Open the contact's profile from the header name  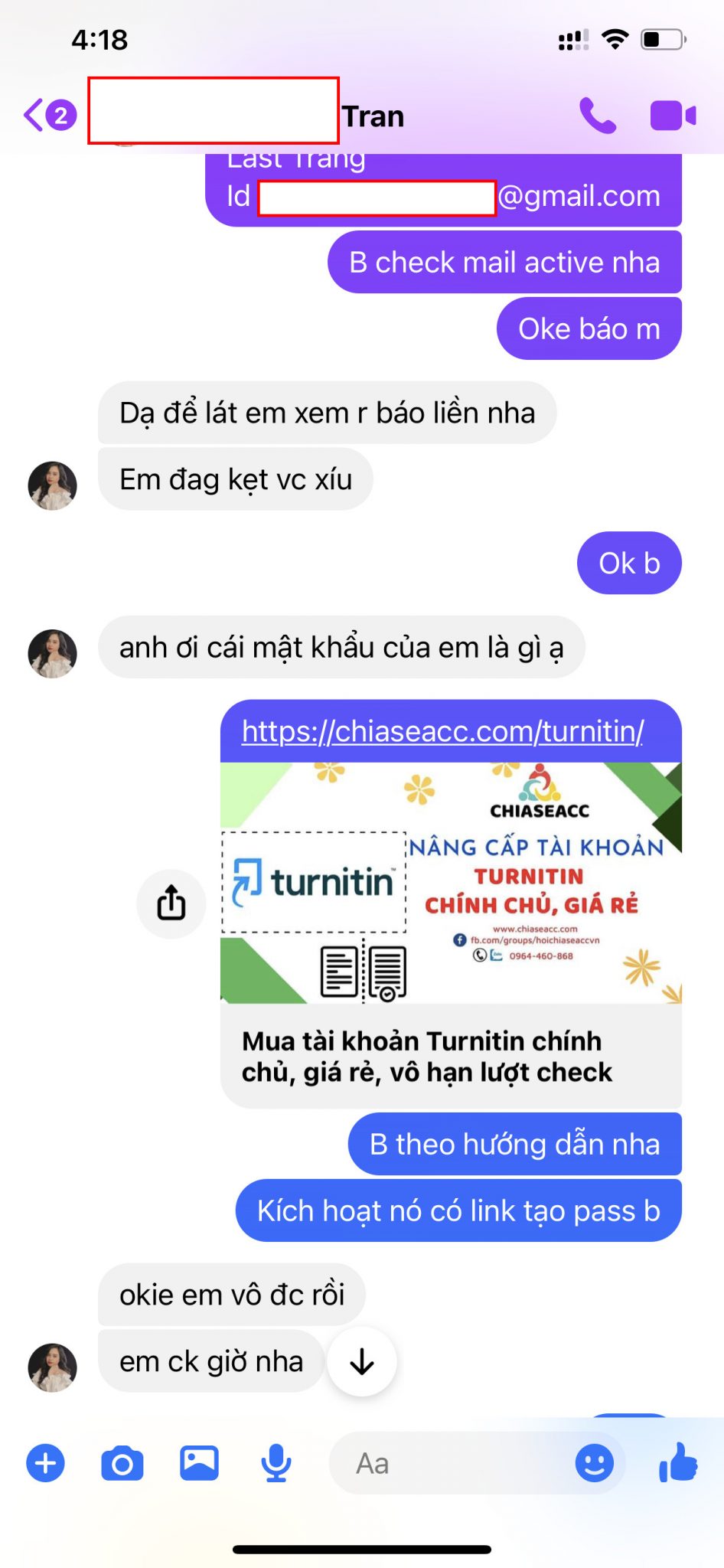372,116
